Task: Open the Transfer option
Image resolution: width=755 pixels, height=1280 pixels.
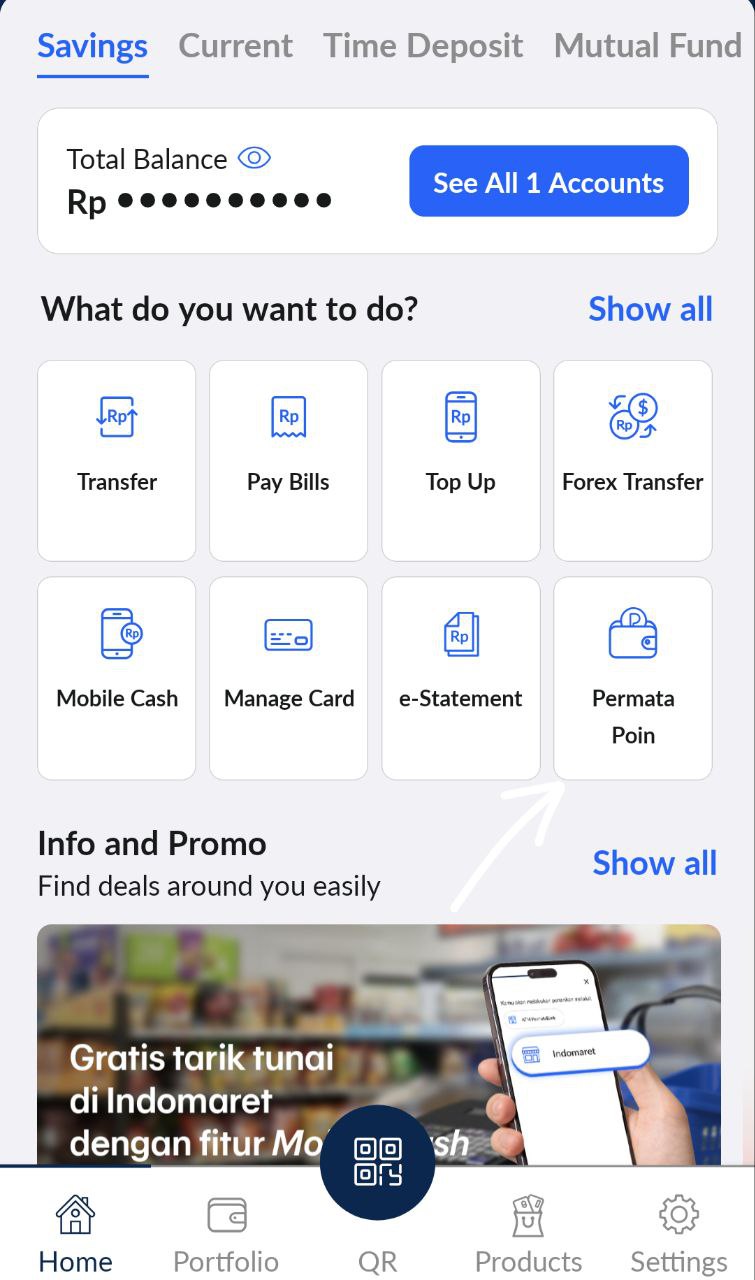Action: pos(117,461)
